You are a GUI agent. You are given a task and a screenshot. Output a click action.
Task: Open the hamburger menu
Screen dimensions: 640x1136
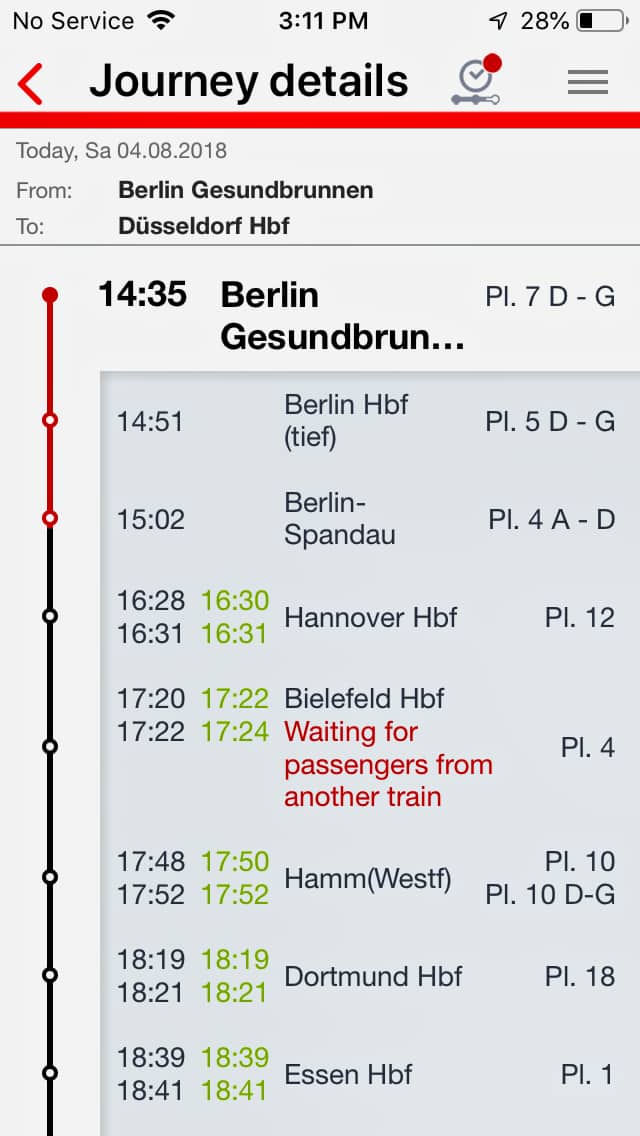(588, 83)
